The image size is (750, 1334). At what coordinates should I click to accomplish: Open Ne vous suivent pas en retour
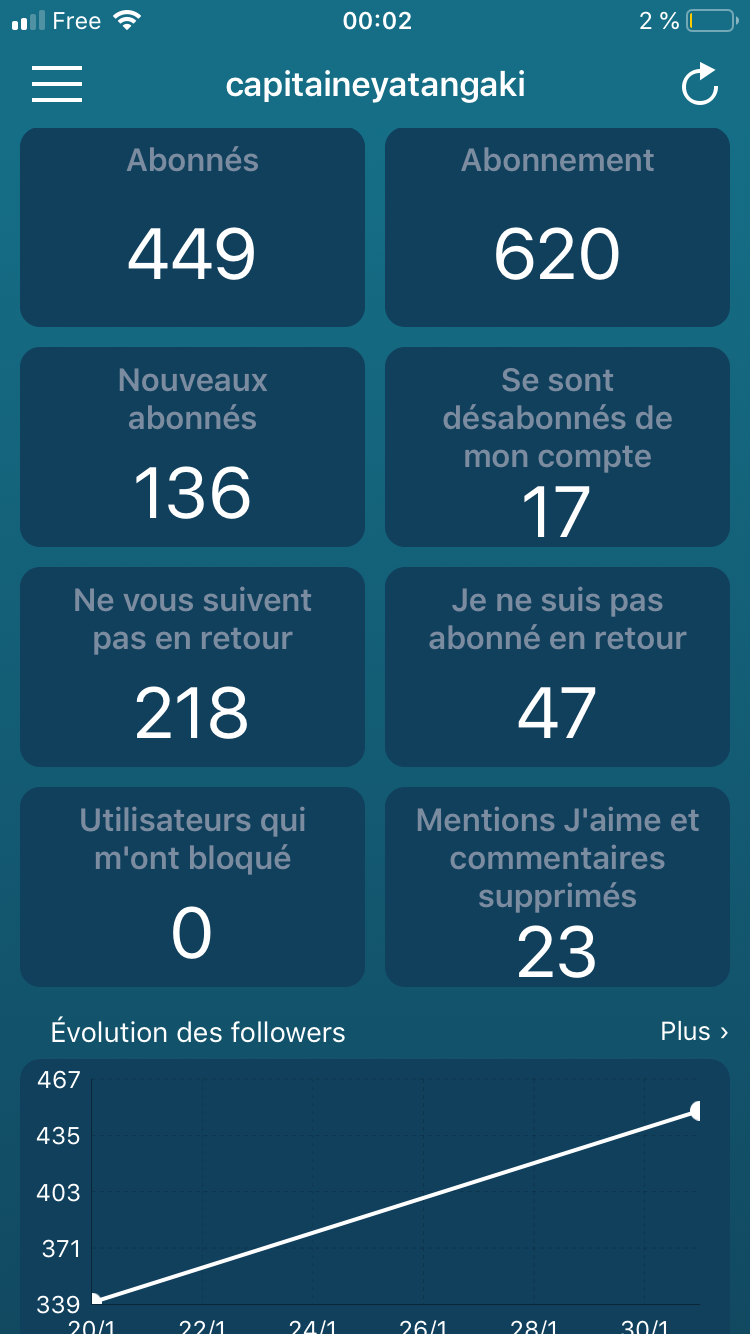click(x=192, y=667)
